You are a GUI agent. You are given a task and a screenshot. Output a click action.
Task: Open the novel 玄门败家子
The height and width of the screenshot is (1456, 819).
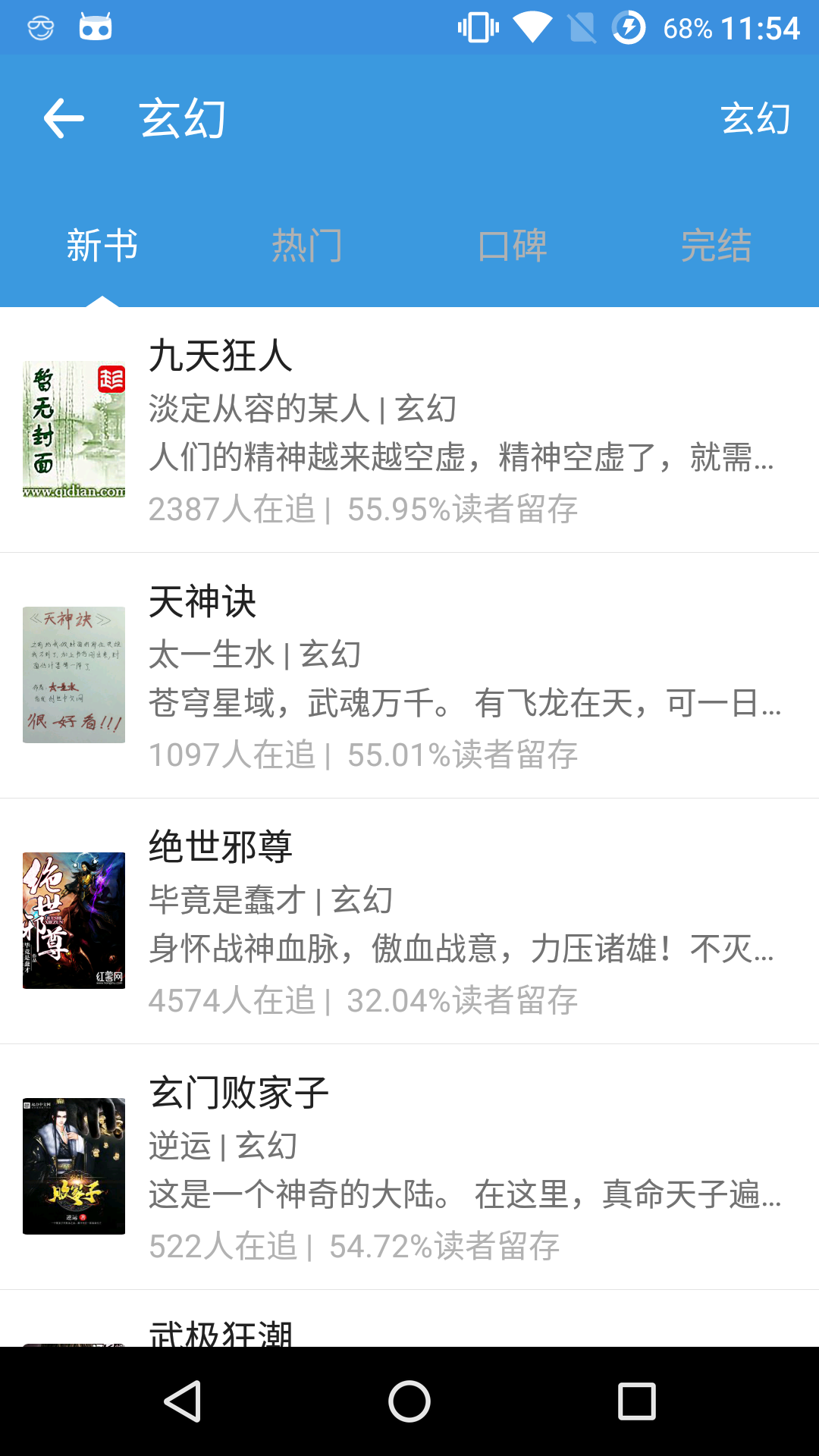pos(409,1167)
